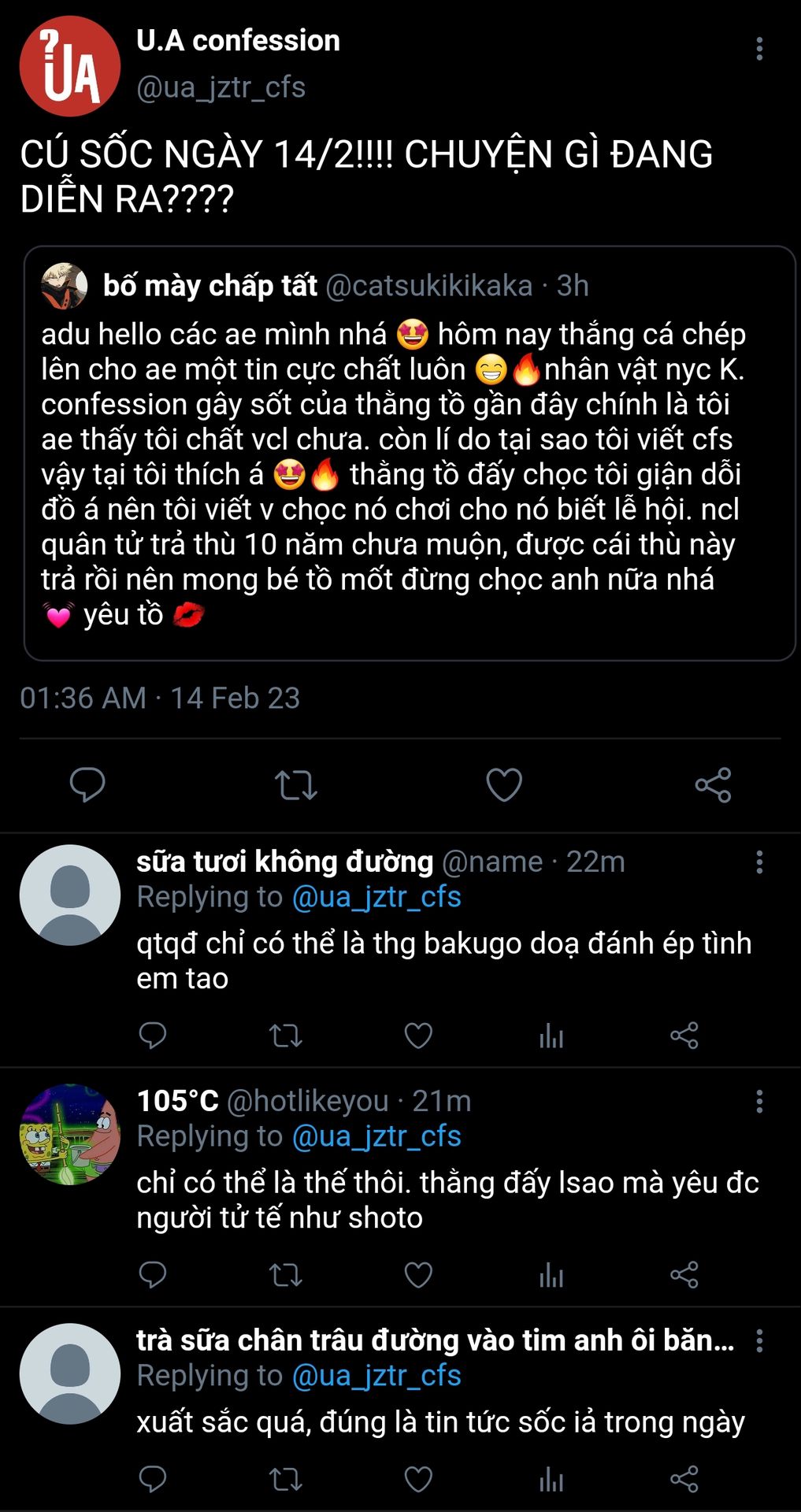This screenshot has height=1512, width=801.
Task: Reply to the main U.A confession tweet
Action: pyautogui.click(x=87, y=784)
